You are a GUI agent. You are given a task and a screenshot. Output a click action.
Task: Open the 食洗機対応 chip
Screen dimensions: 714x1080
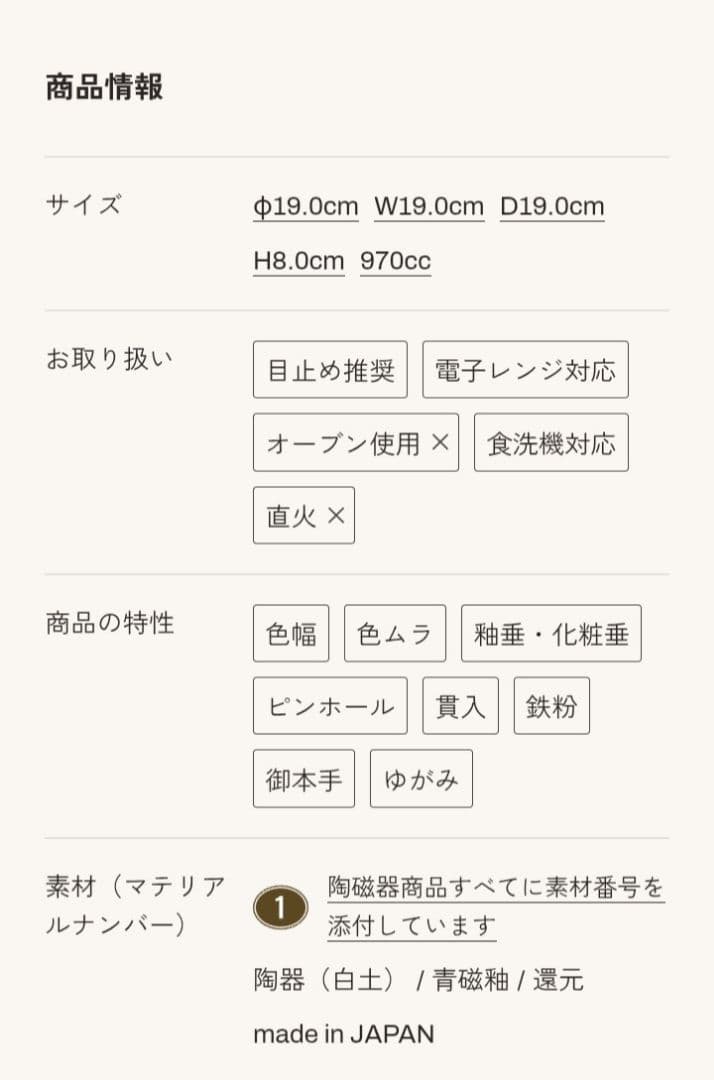coord(551,443)
